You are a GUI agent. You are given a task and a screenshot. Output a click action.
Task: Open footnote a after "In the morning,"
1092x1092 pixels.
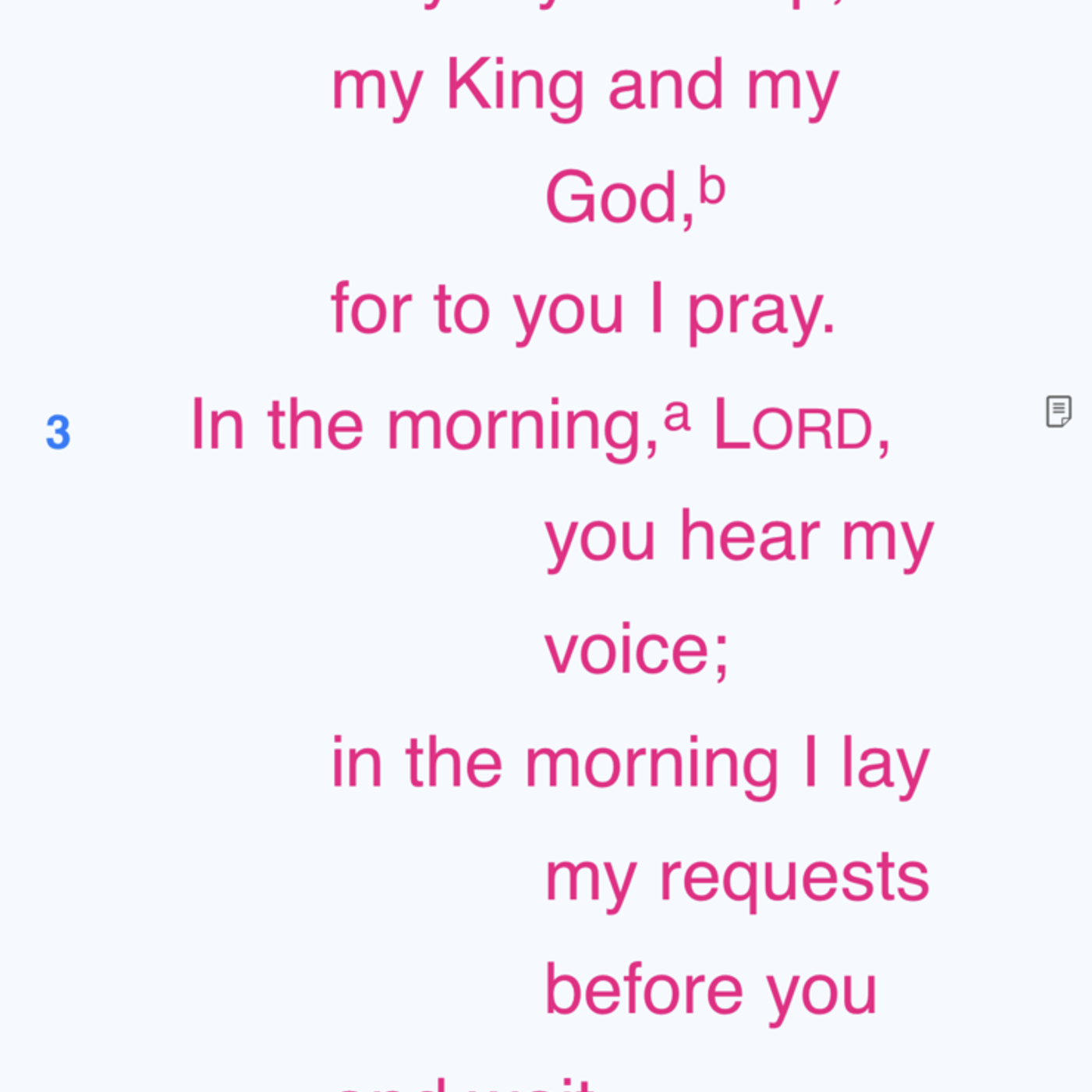pyautogui.click(x=677, y=416)
